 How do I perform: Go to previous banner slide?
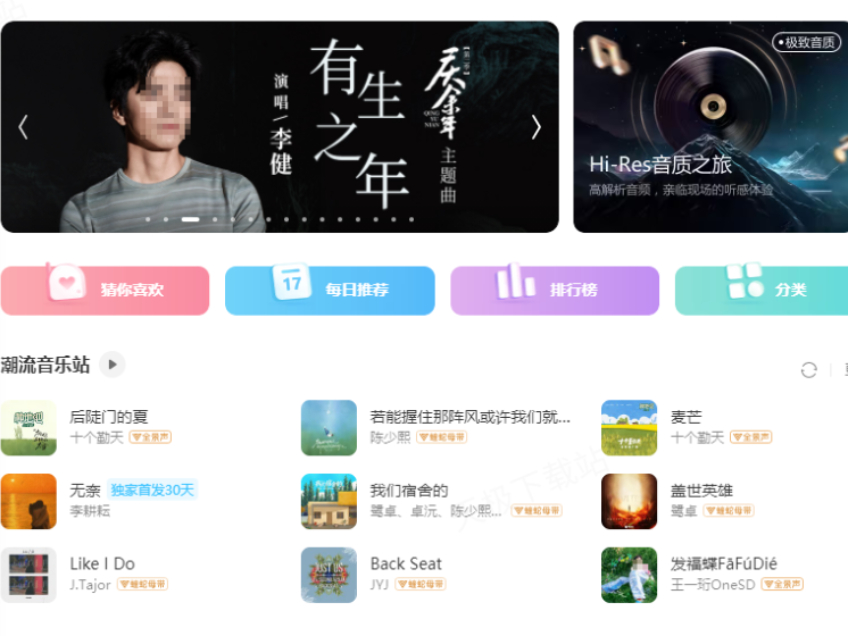click(23, 127)
